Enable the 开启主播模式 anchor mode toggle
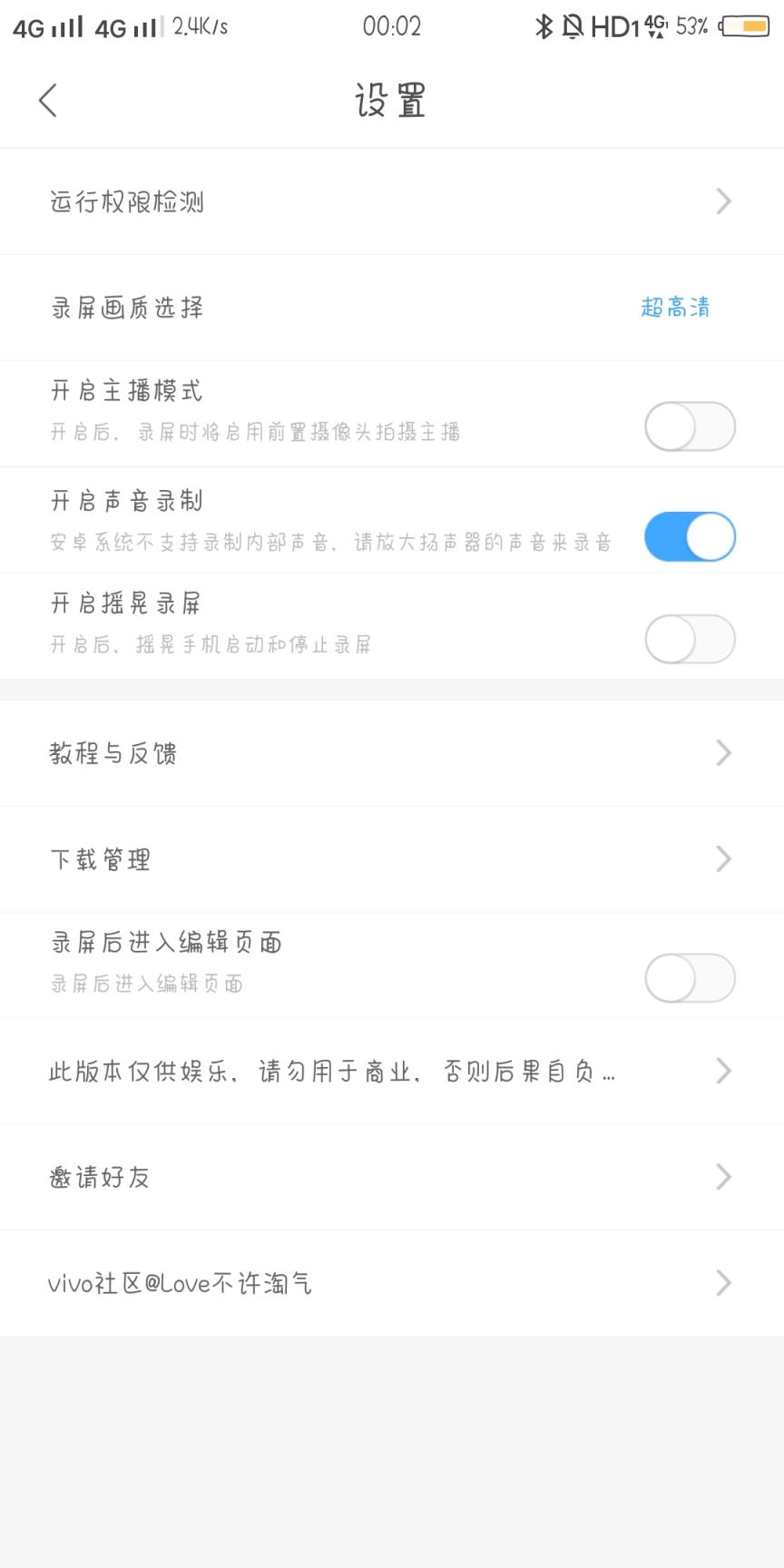 (690, 426)
